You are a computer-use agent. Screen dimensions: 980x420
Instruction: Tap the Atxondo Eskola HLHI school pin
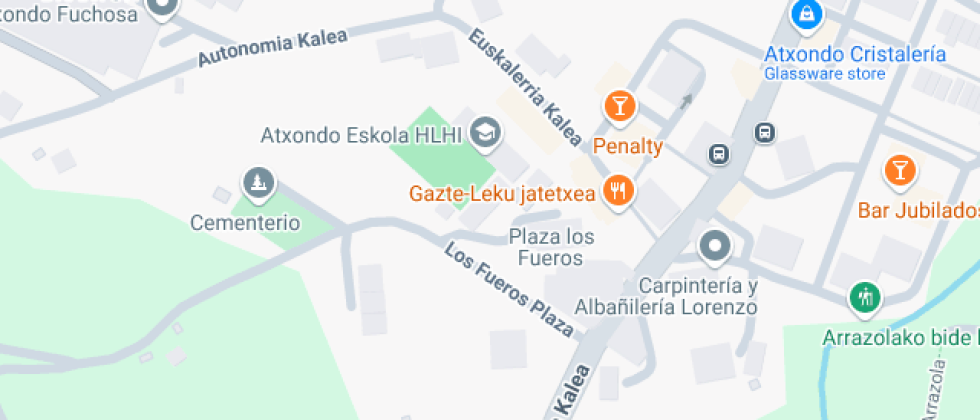(486, 132)
